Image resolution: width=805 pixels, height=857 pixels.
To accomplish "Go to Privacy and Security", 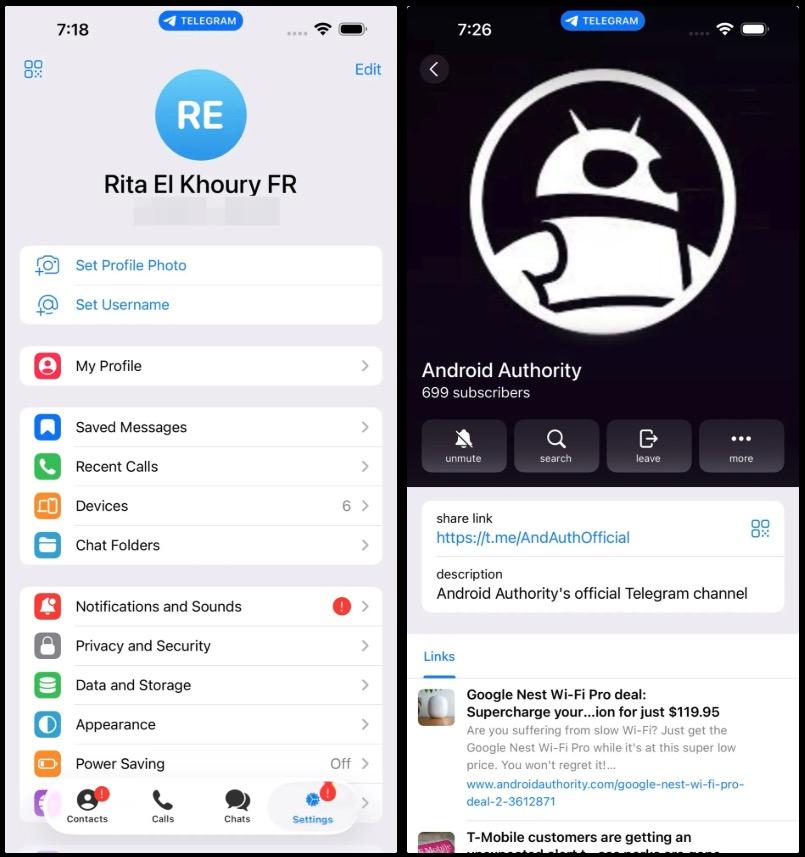I will 200,646.
